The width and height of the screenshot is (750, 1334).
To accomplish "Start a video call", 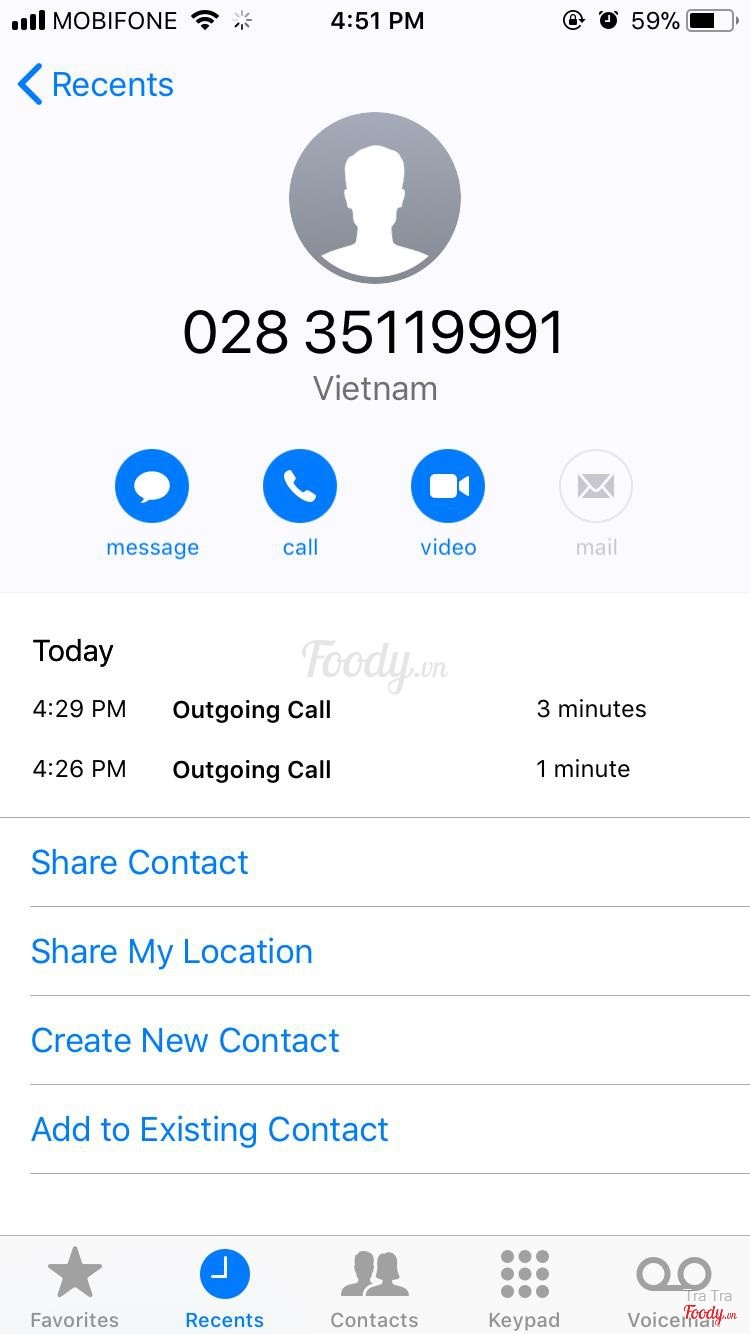I will 448,487.
